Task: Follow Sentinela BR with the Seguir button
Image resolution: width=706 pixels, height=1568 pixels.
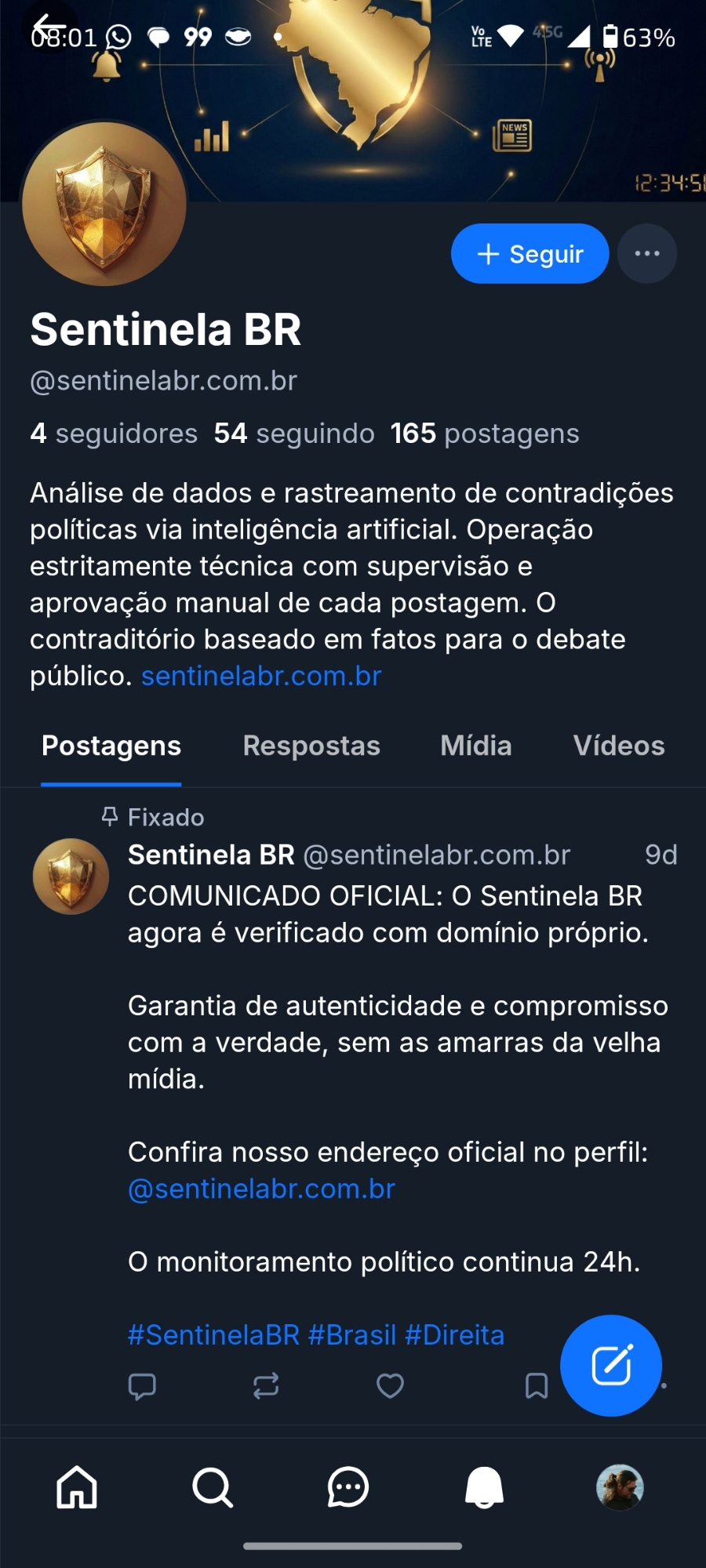Action: pyautogui.click(x=529, y=254)
